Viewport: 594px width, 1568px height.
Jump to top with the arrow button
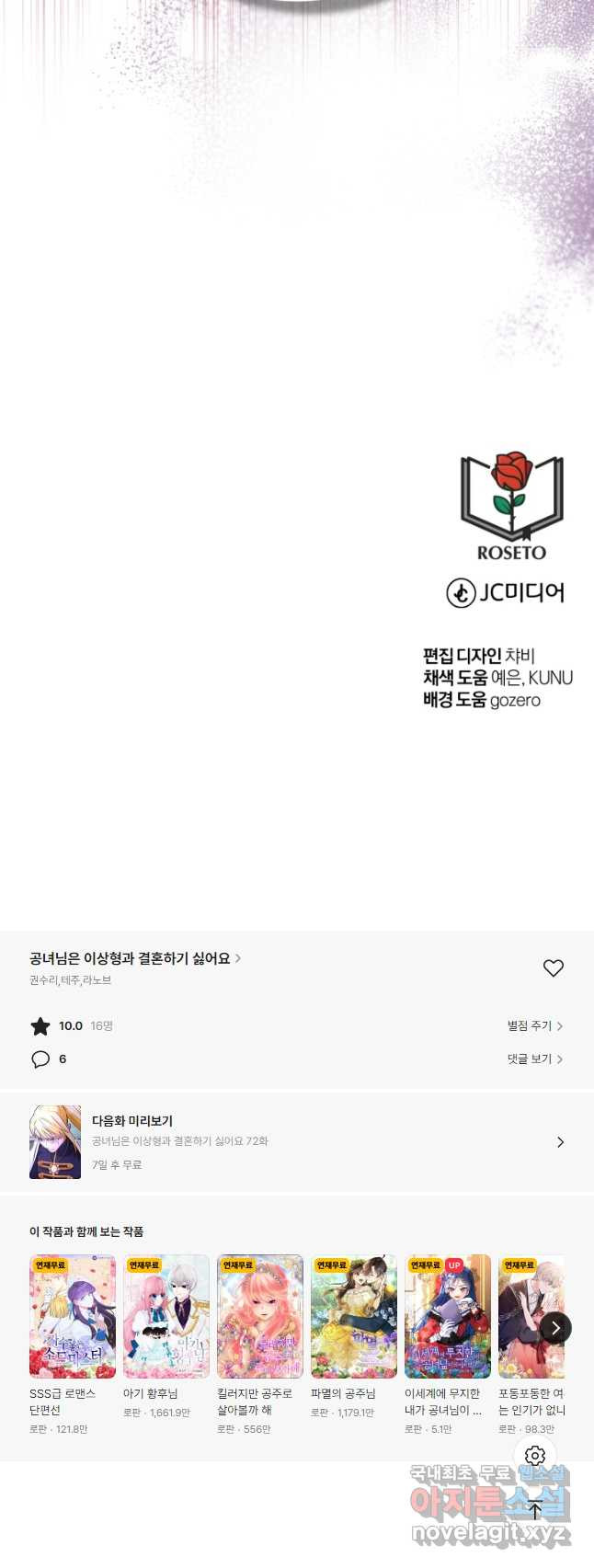[535, 1509]
